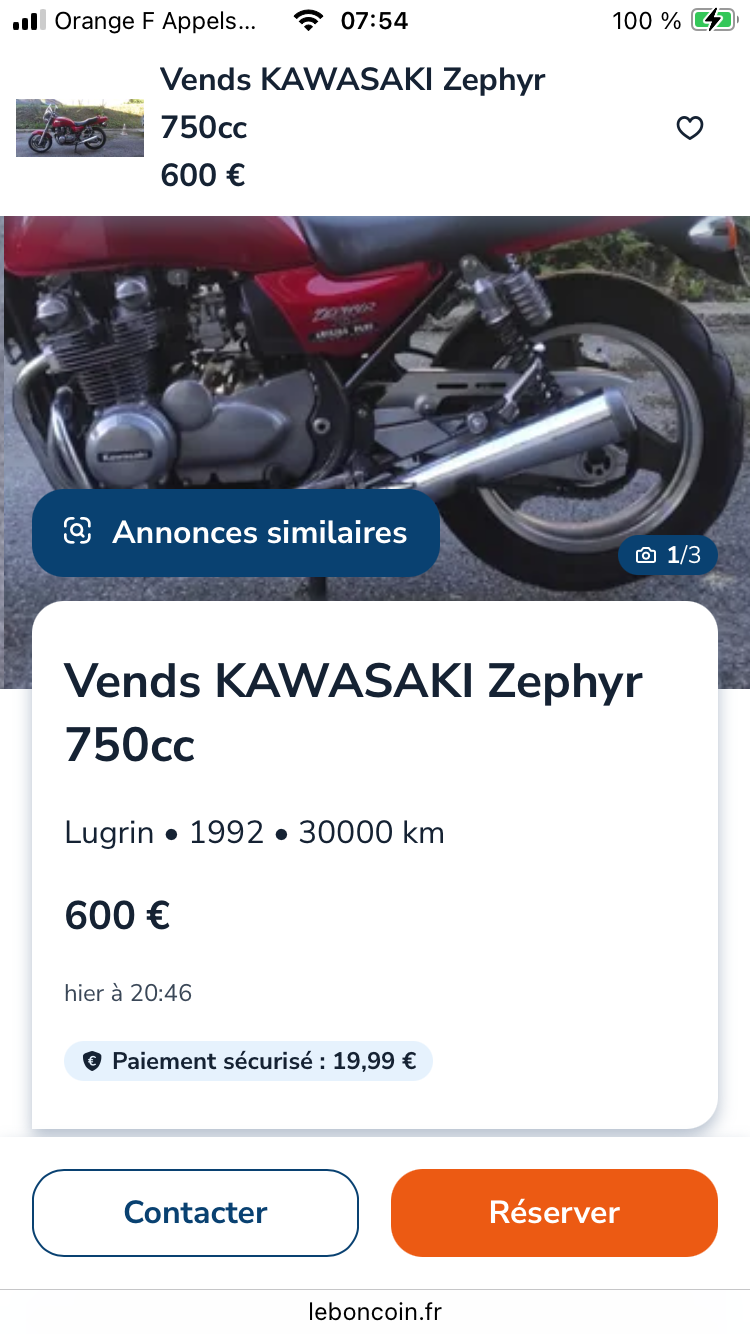Save this listing with the heart icon
This screenshot has height=1334, width=750.
[x=690, y=128]
